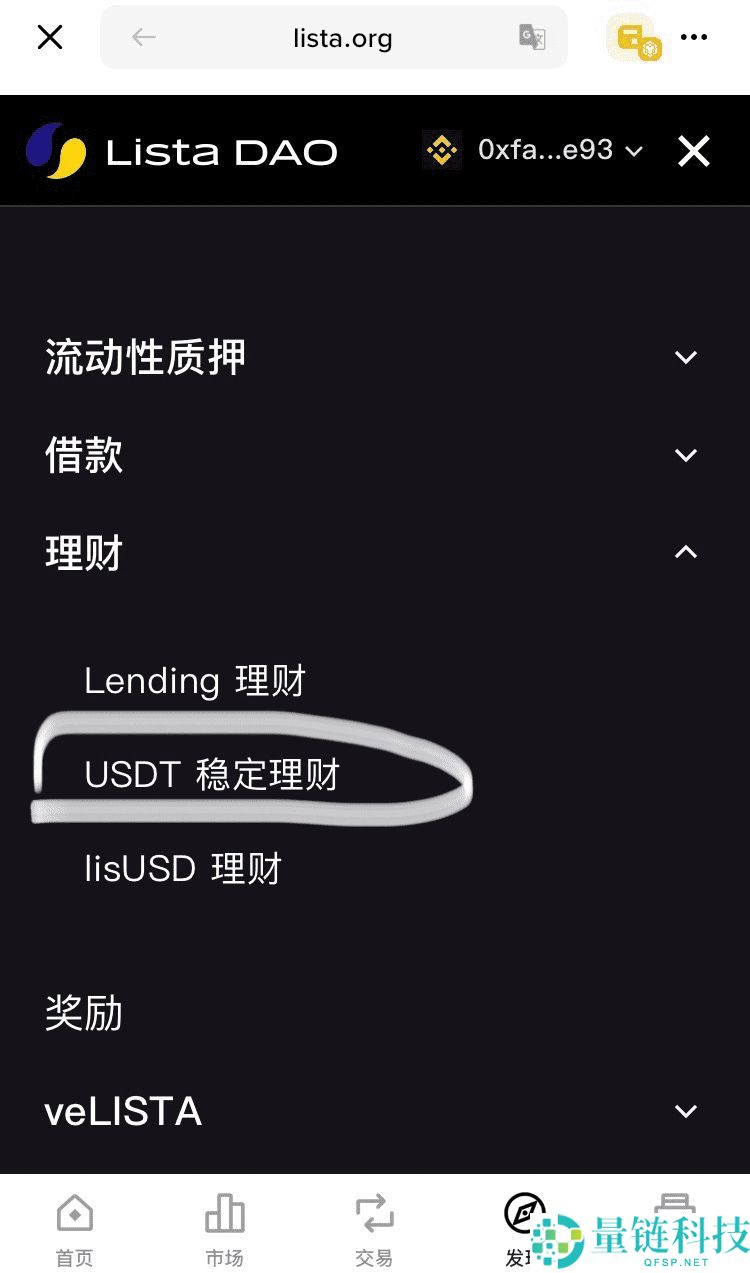This screenshot has width=750, height=1273.
Task: Tap the Binance wallet icon
Action: coord(443,150)
